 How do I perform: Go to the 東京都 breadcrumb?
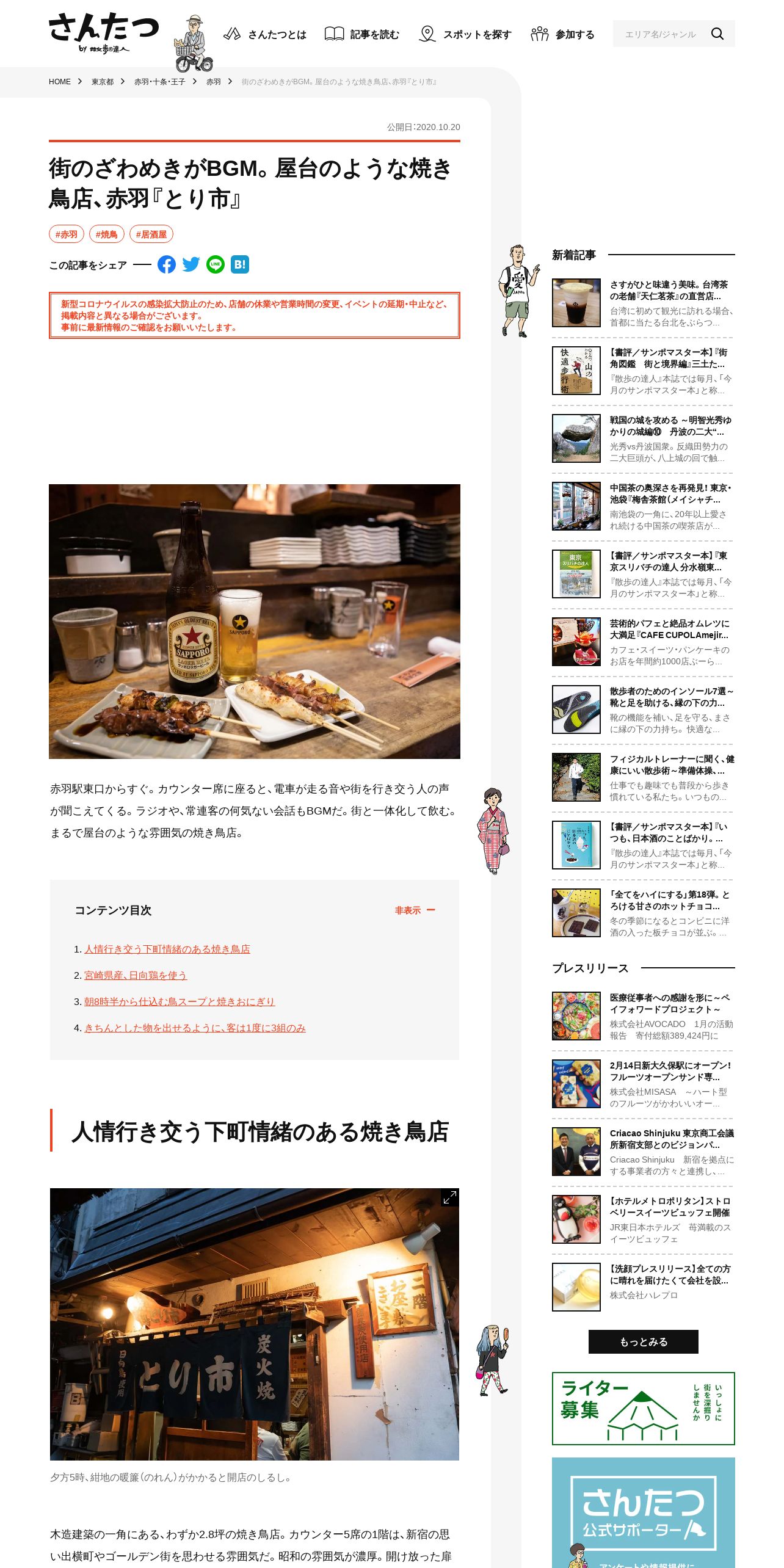coord(103,82)
